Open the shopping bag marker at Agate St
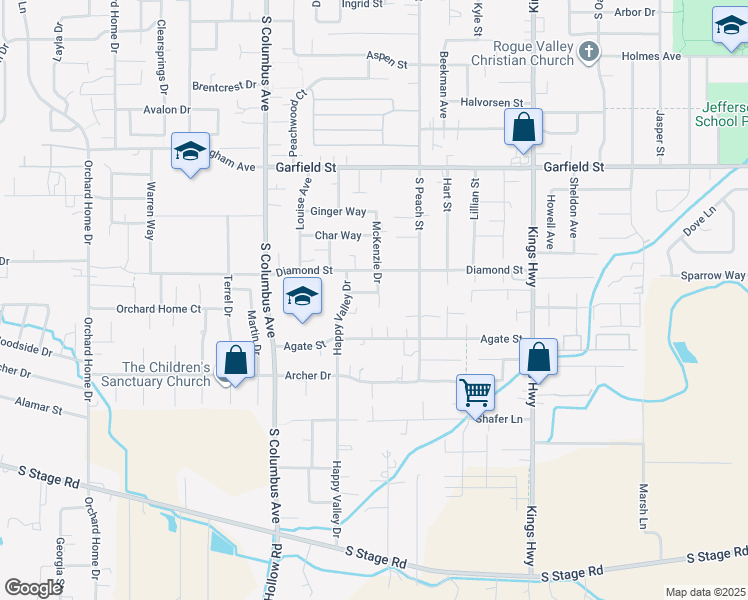Viewport: 748px width, 600px height. pos(538,357)
